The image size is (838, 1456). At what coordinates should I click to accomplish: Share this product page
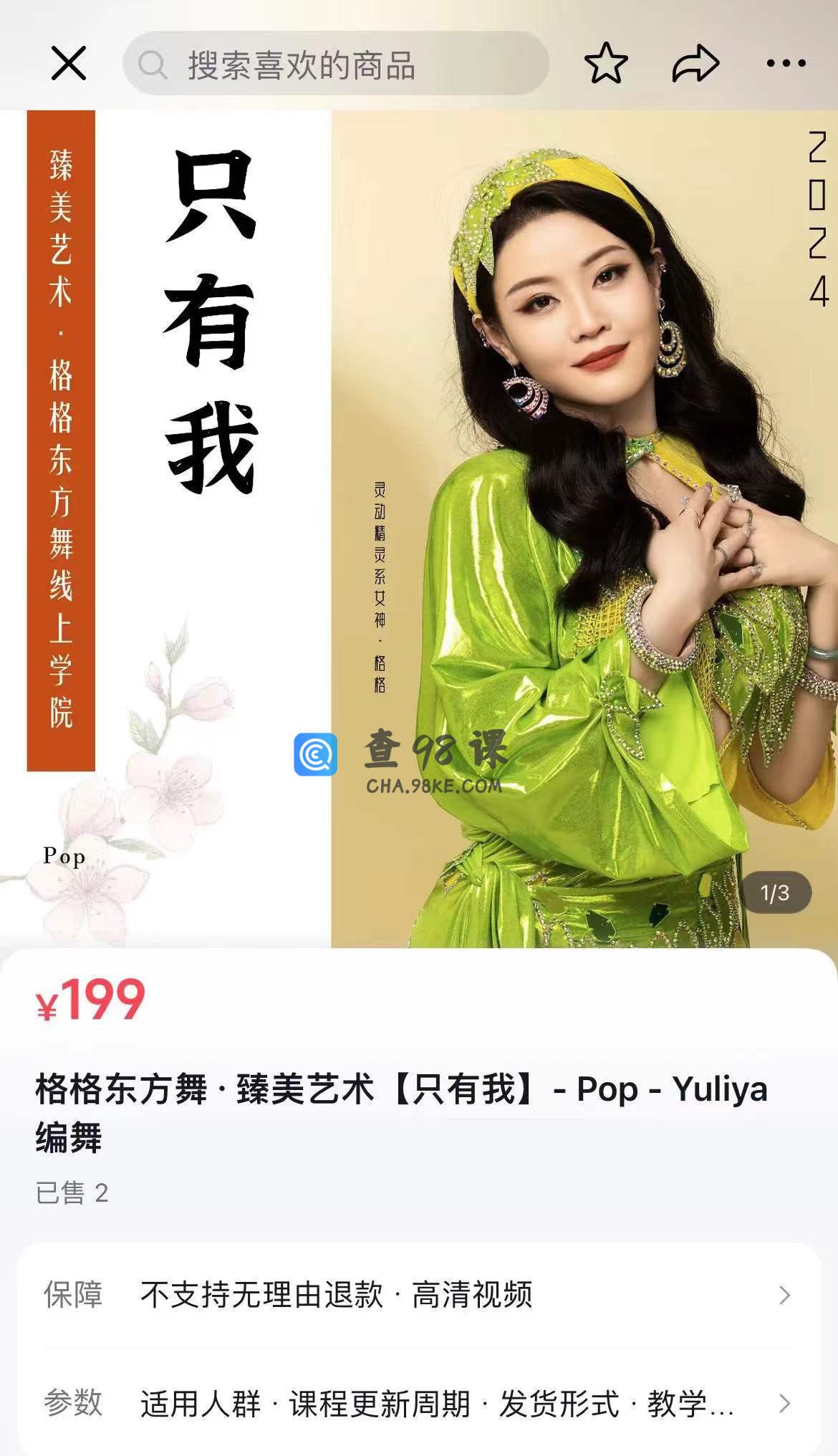[x=695, y=64]
